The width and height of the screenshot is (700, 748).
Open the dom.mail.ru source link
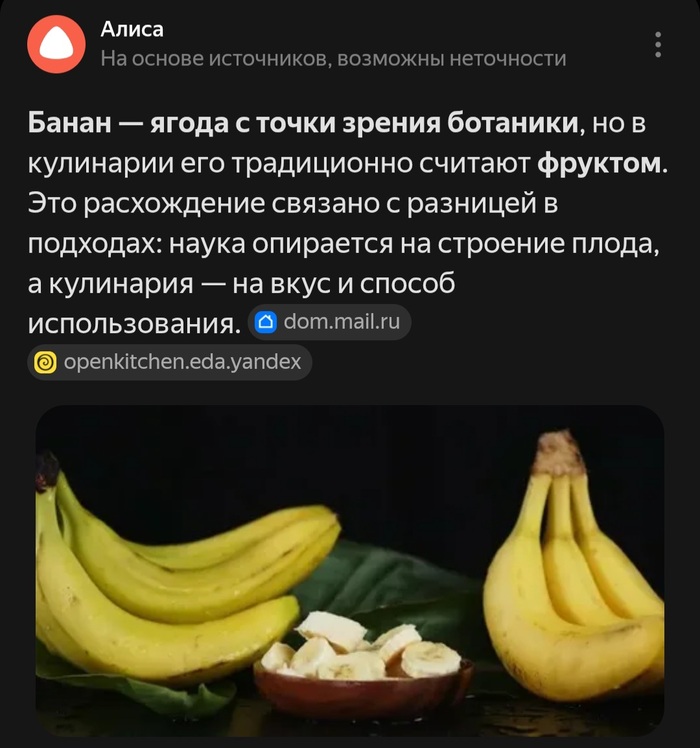coord(329,322)
